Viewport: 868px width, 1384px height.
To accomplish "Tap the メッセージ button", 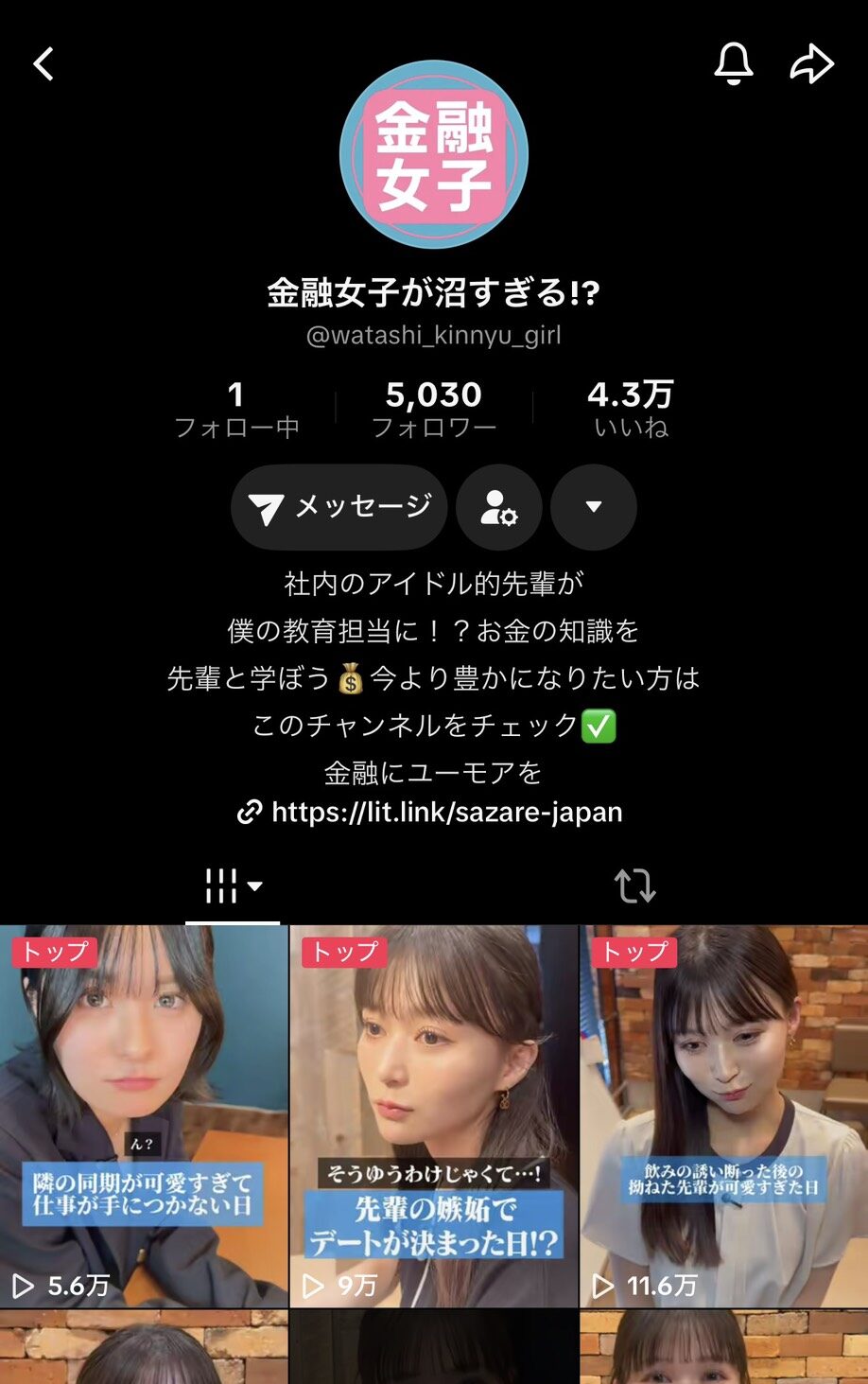I will (339, 508).
